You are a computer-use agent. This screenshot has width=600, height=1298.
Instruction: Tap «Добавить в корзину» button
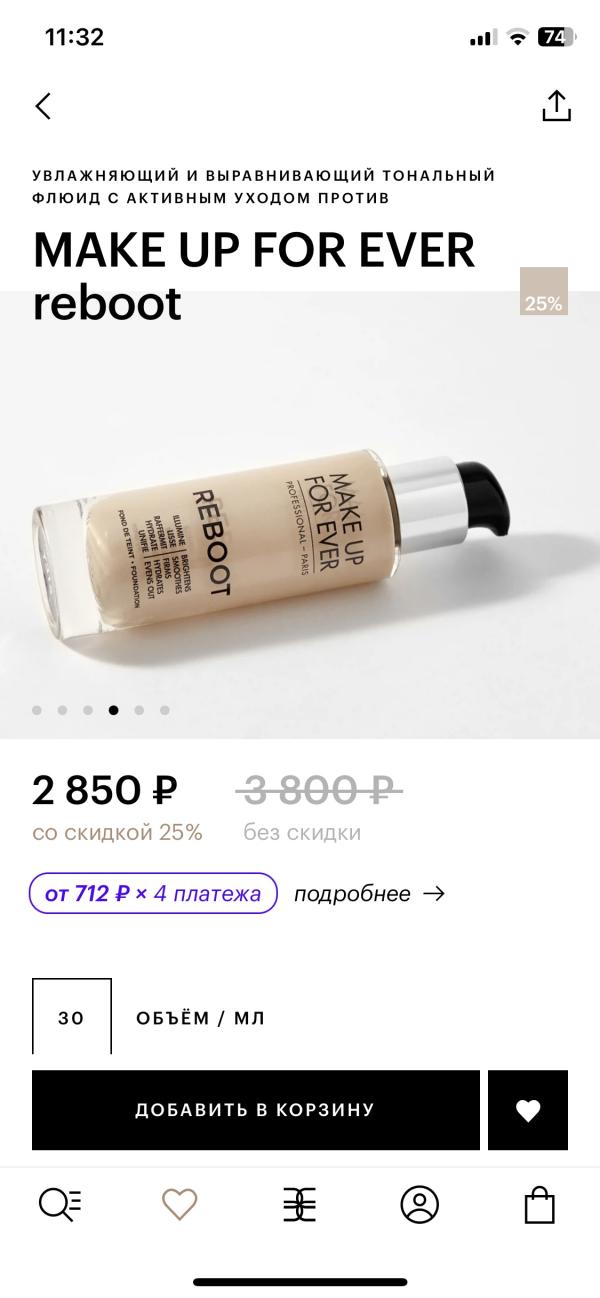255,1110
